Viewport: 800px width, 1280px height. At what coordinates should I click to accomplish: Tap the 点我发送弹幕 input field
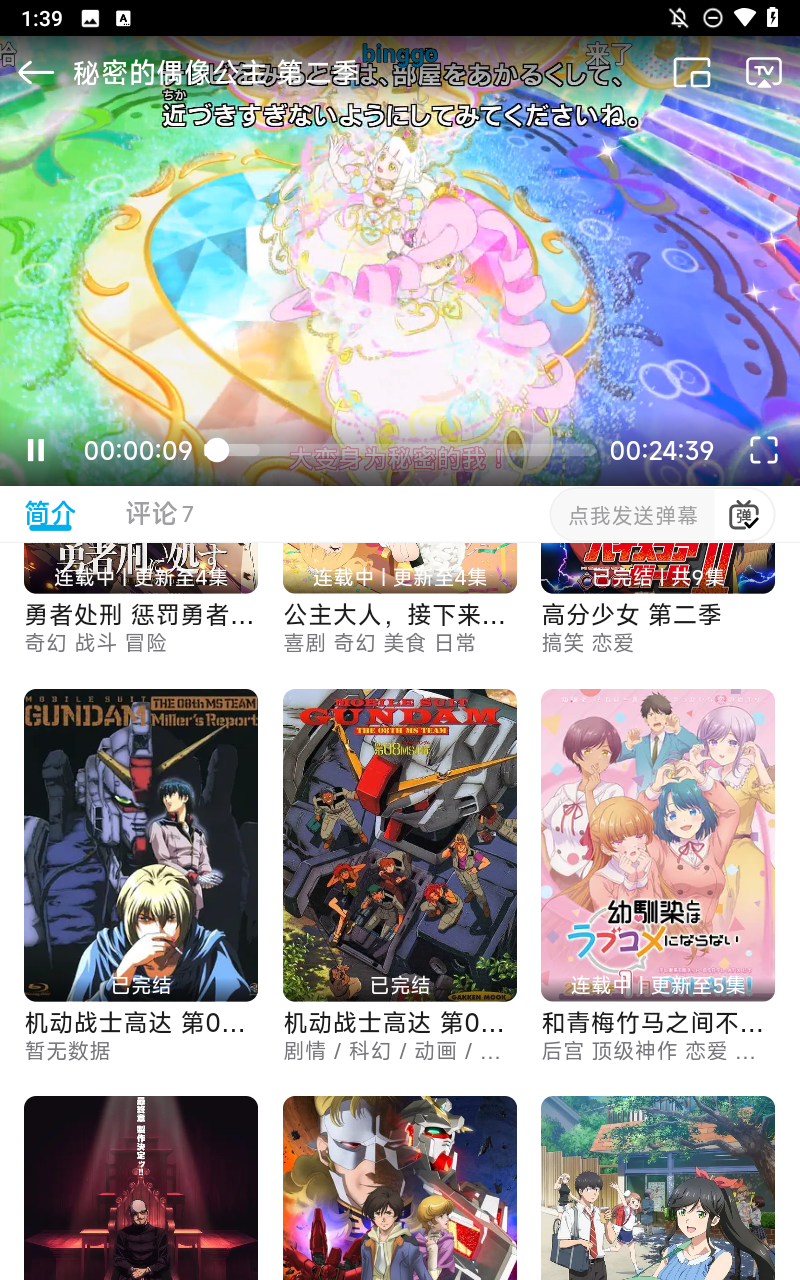click(633, 516)
